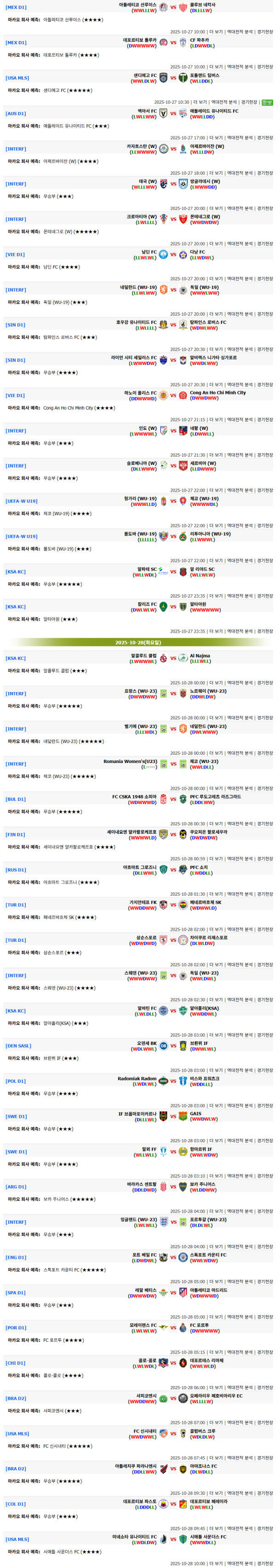
Task: Open the [MEX D1] league tag for Atlético San Luis match
Action: click(16, 7)
